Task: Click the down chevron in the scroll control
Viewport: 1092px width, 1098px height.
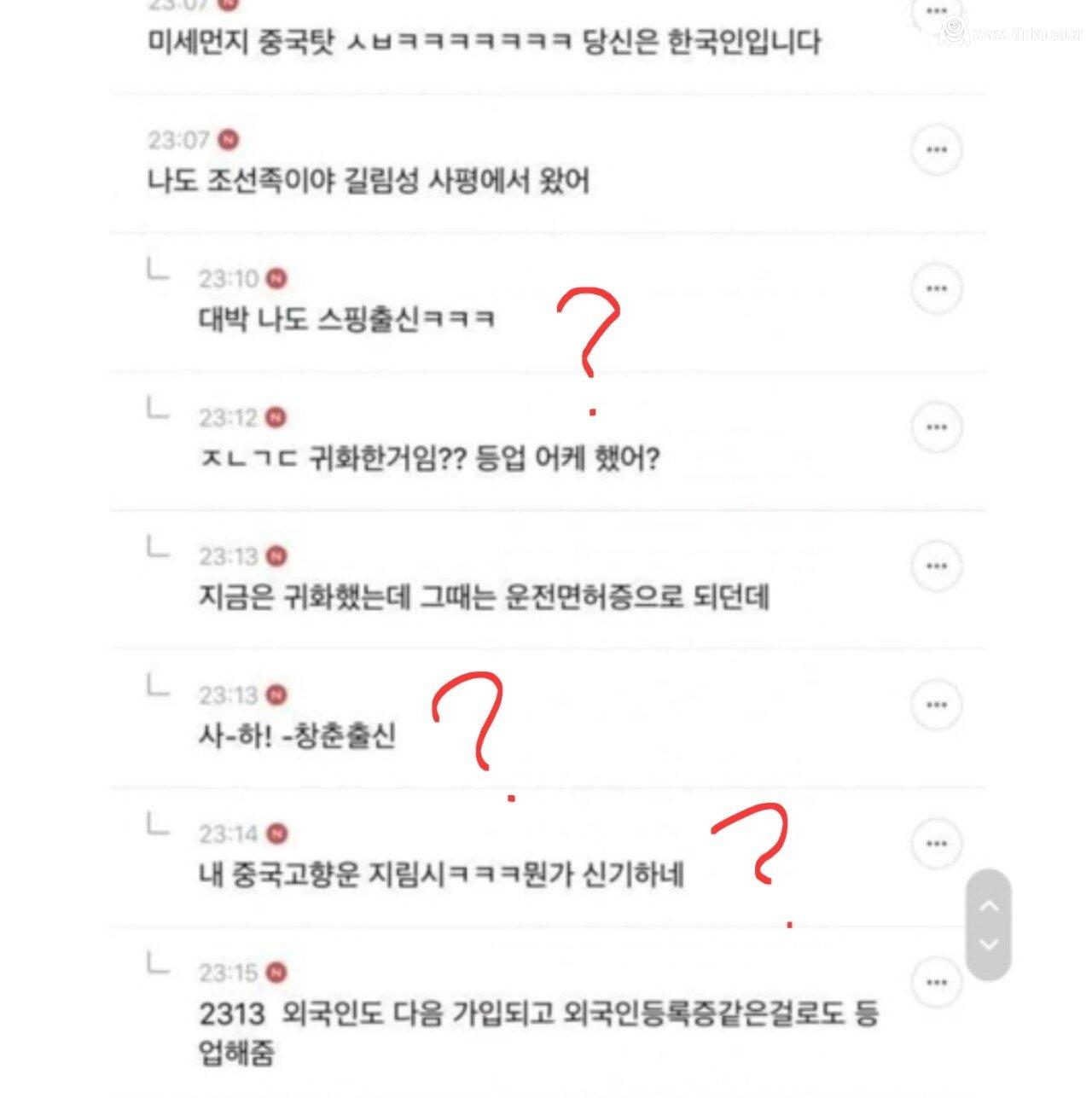Action: click(x=990, y=944)
